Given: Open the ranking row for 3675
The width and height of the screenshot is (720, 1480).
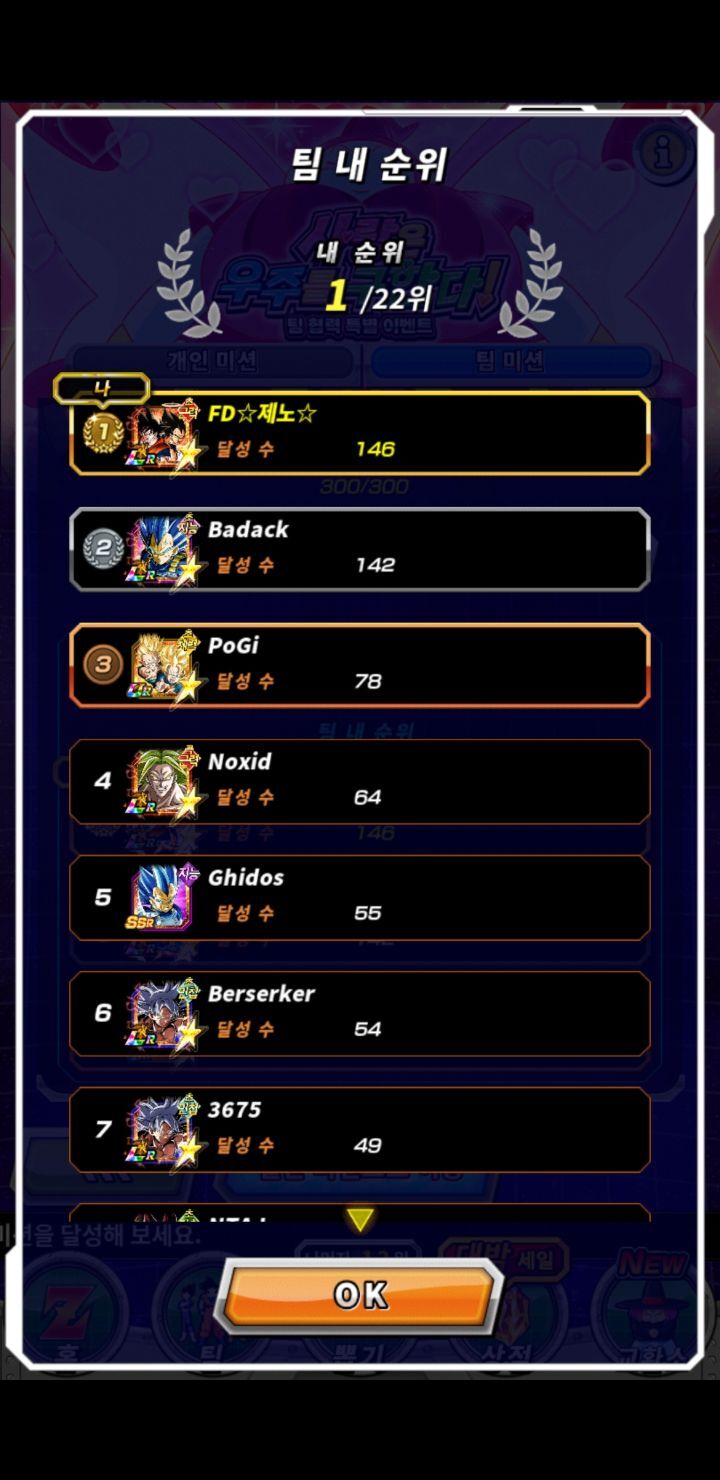Looking at the screenshot, I should (360, 1129).
